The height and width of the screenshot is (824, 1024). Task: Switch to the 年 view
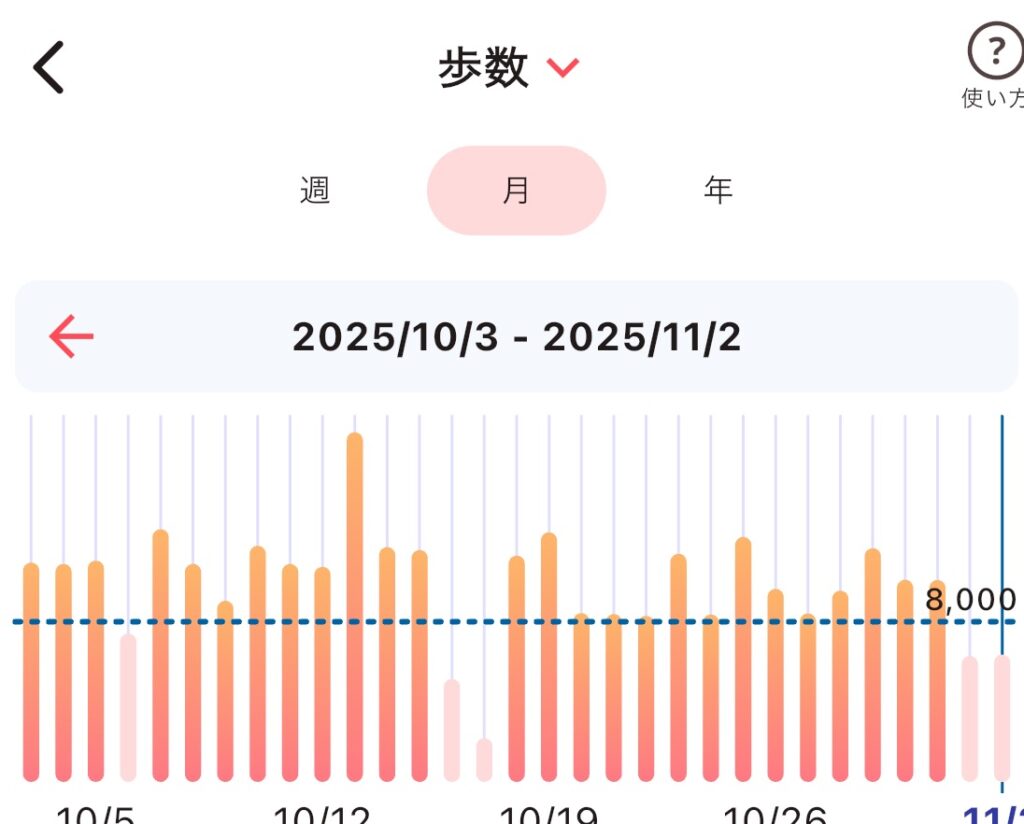718,190
